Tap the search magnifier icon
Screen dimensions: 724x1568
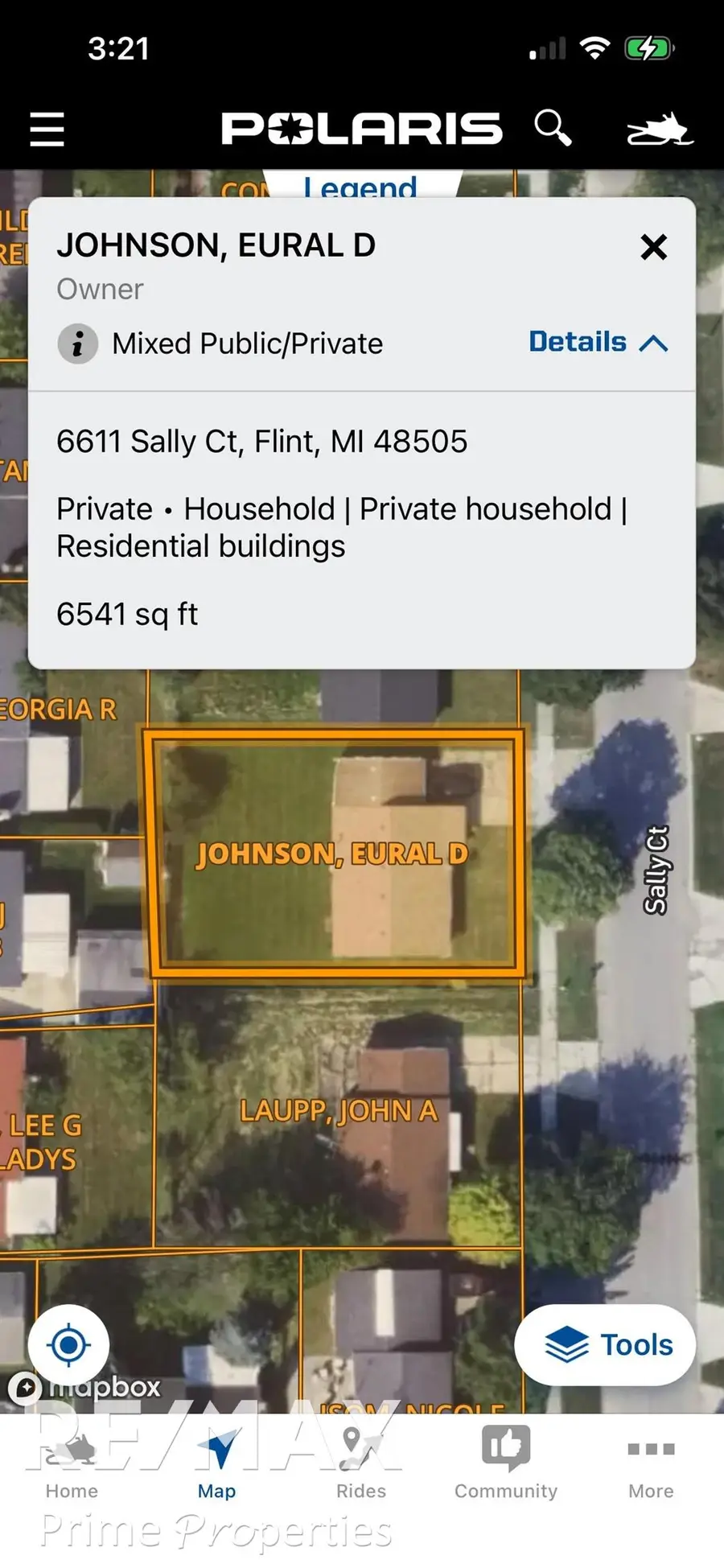click(x=553, y=127)
